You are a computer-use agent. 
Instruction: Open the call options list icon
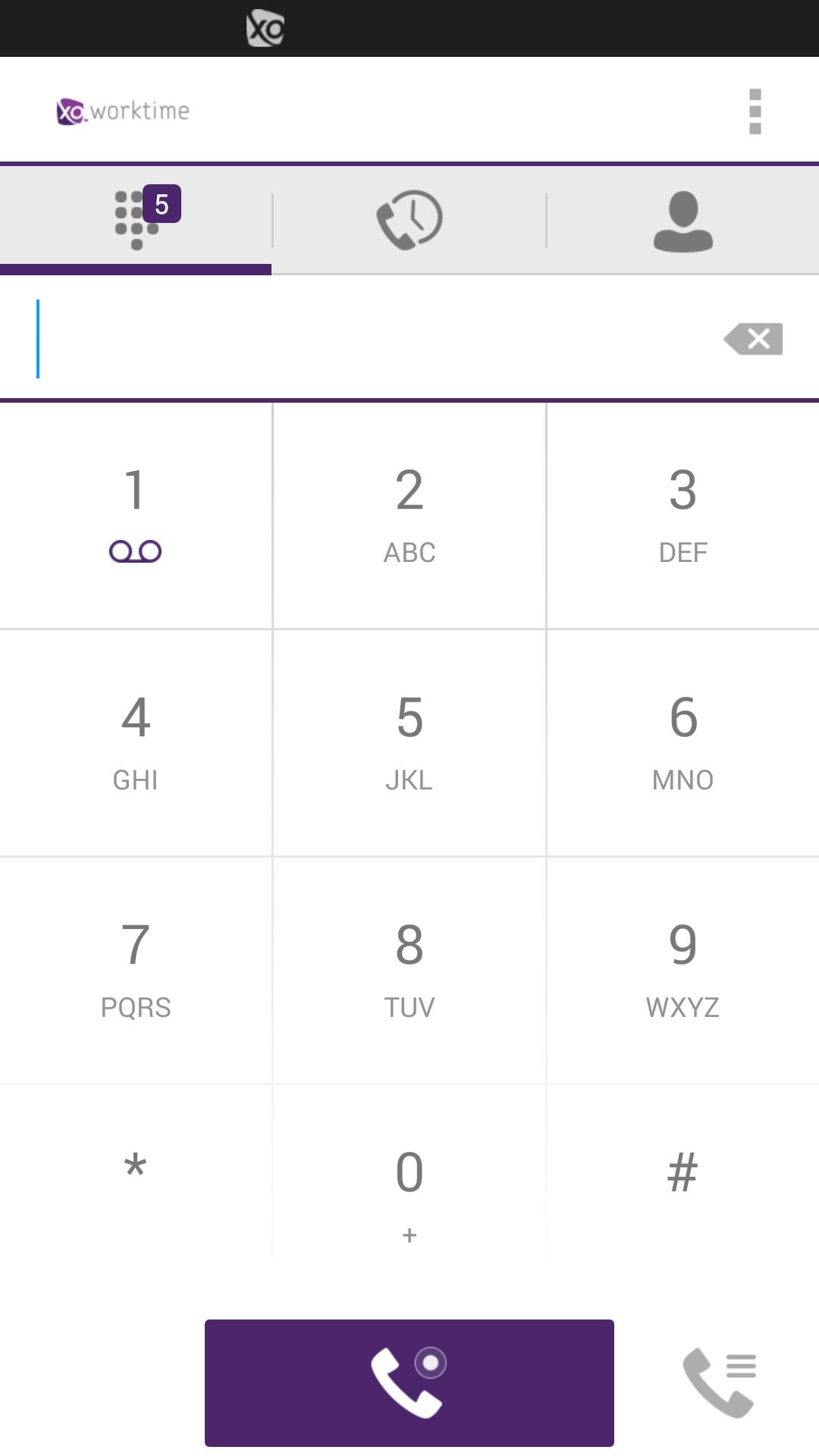click(x=719, y=1383)
